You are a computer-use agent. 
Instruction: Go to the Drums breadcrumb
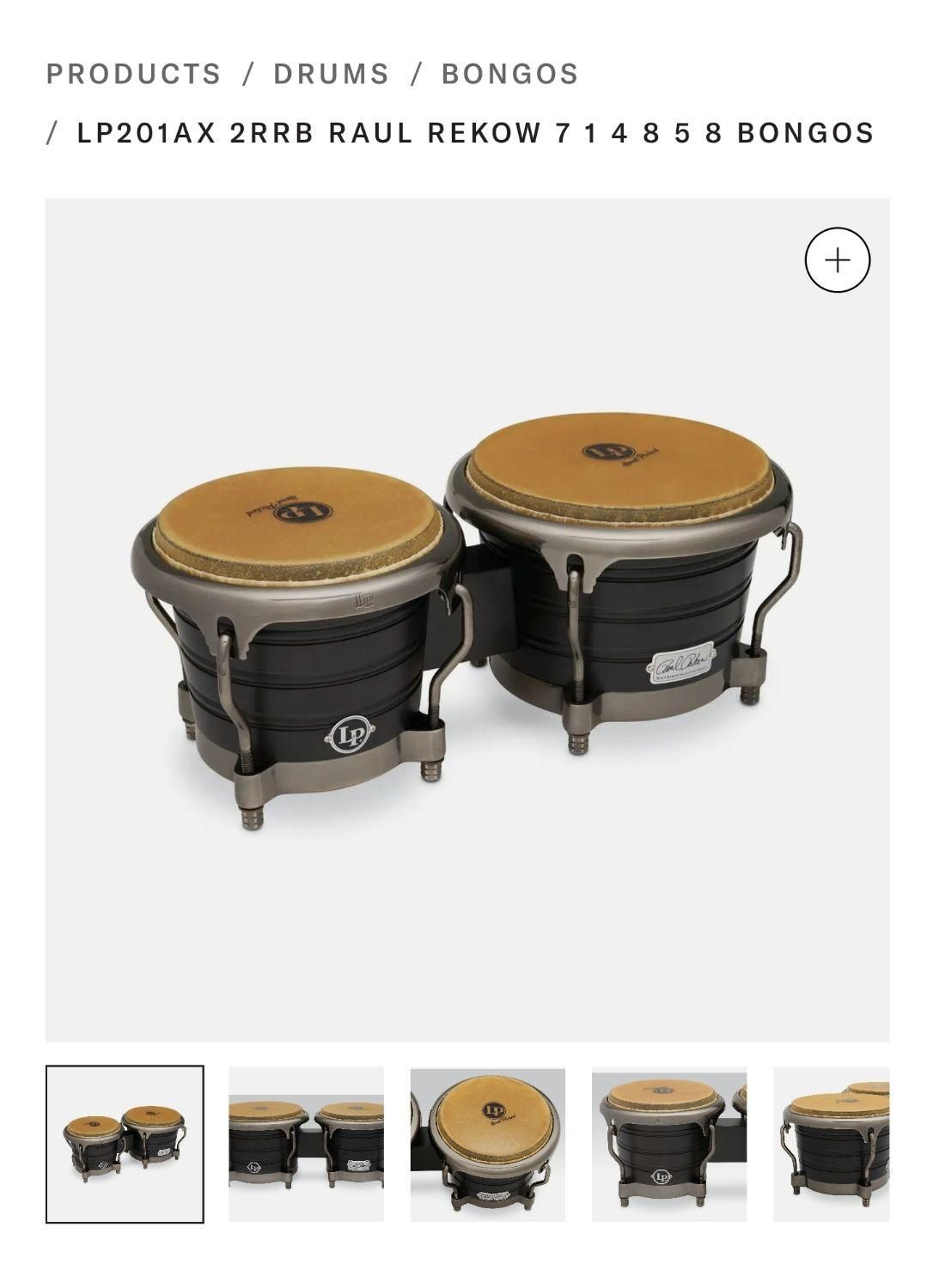pyautogui.click(x=331, y=75)
